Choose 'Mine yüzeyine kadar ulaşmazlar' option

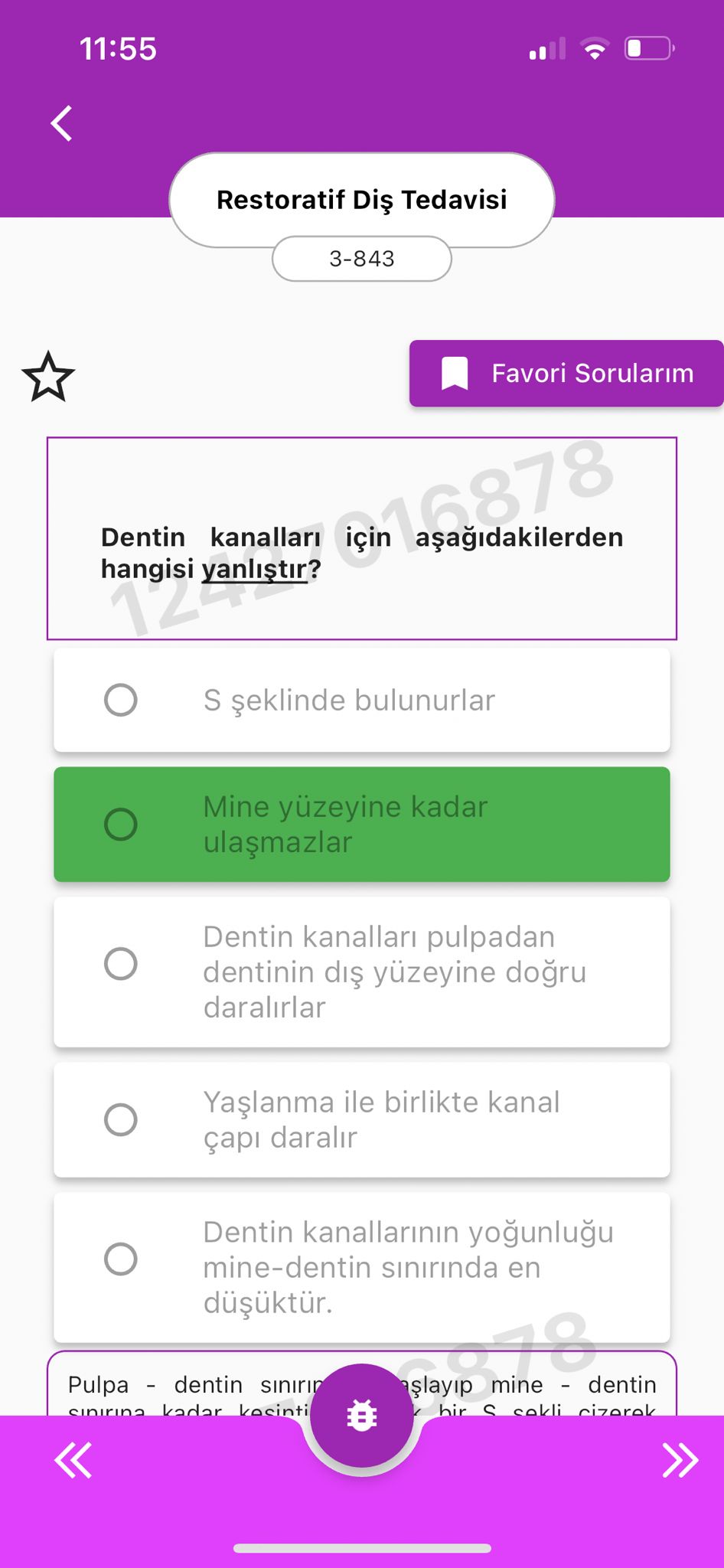pyautogui.click(x=362, y=824)
